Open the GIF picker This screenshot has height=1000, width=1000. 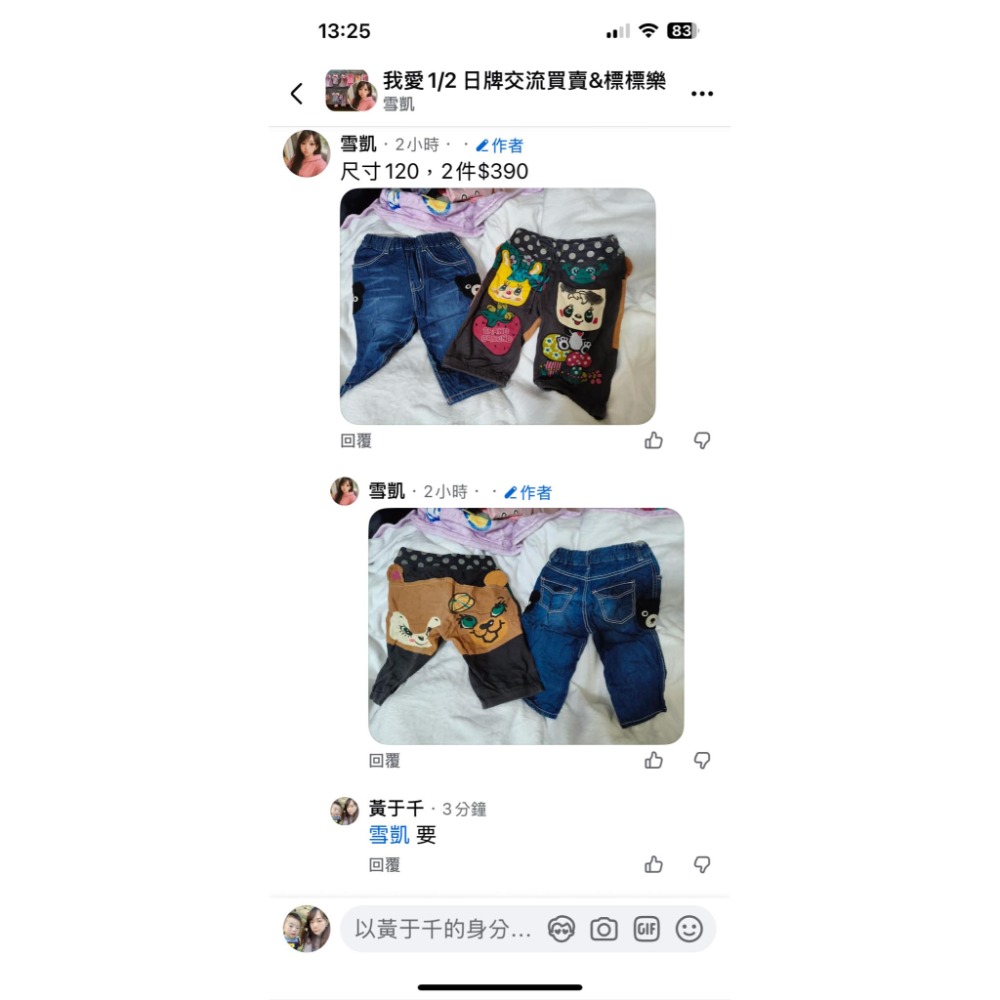tap(647, 930)
